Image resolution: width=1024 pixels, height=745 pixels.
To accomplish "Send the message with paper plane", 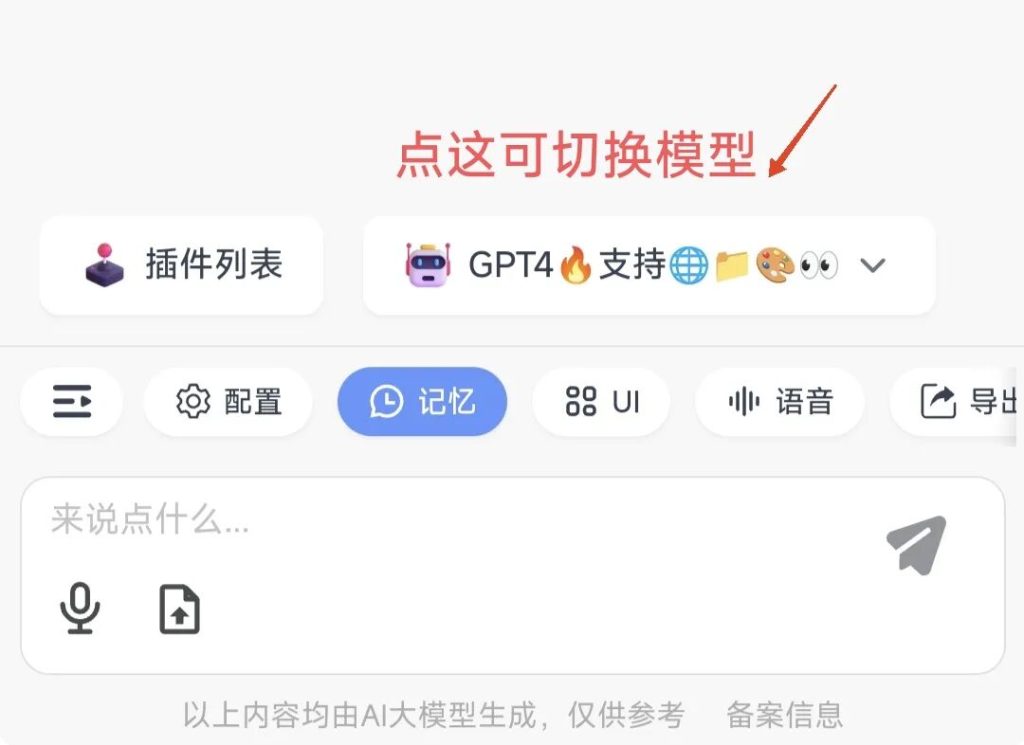I will pyautogui.click(x=916, y=545).
